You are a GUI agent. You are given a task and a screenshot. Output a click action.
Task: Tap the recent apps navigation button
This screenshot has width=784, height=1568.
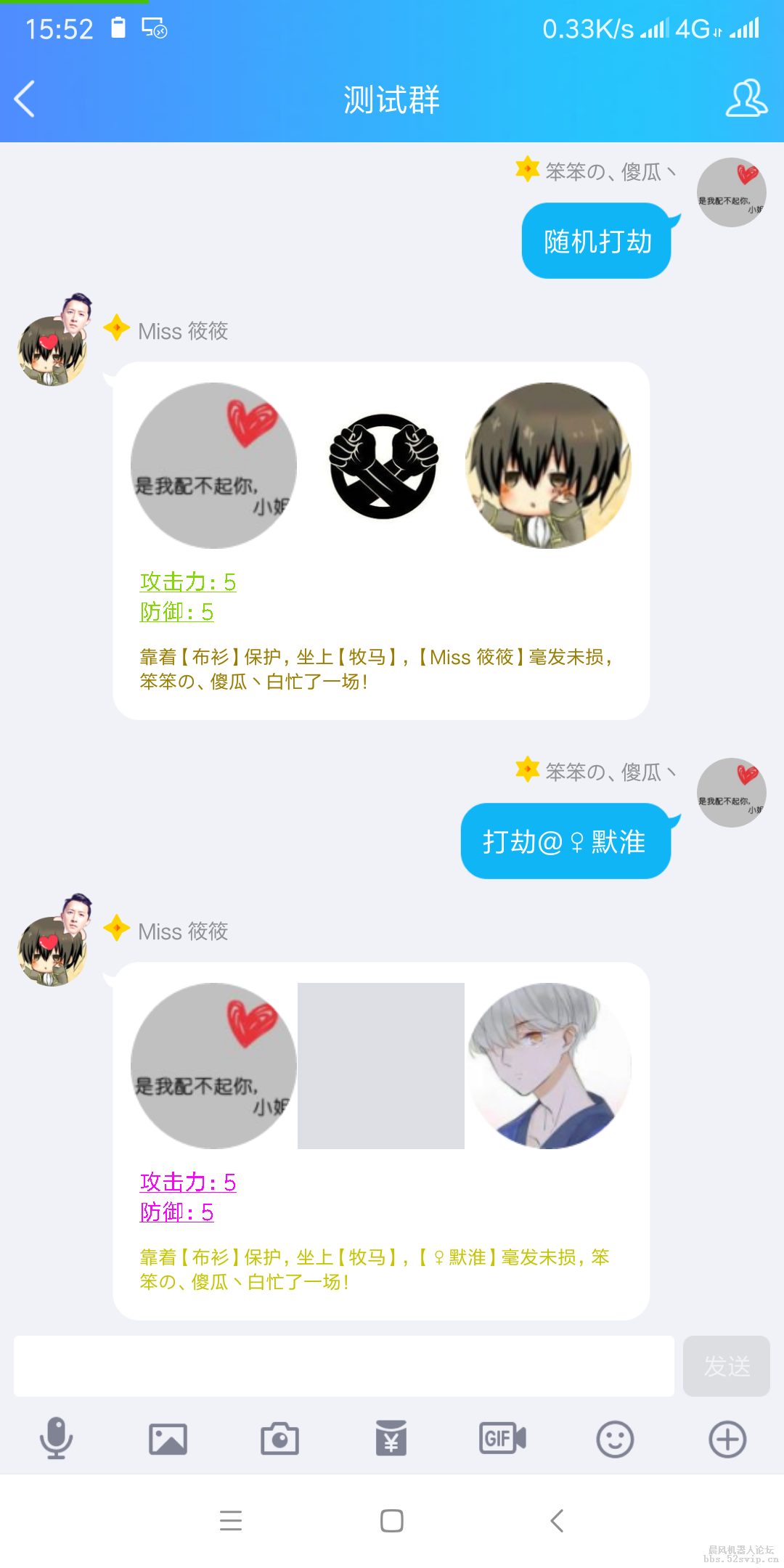point(231,1521)
